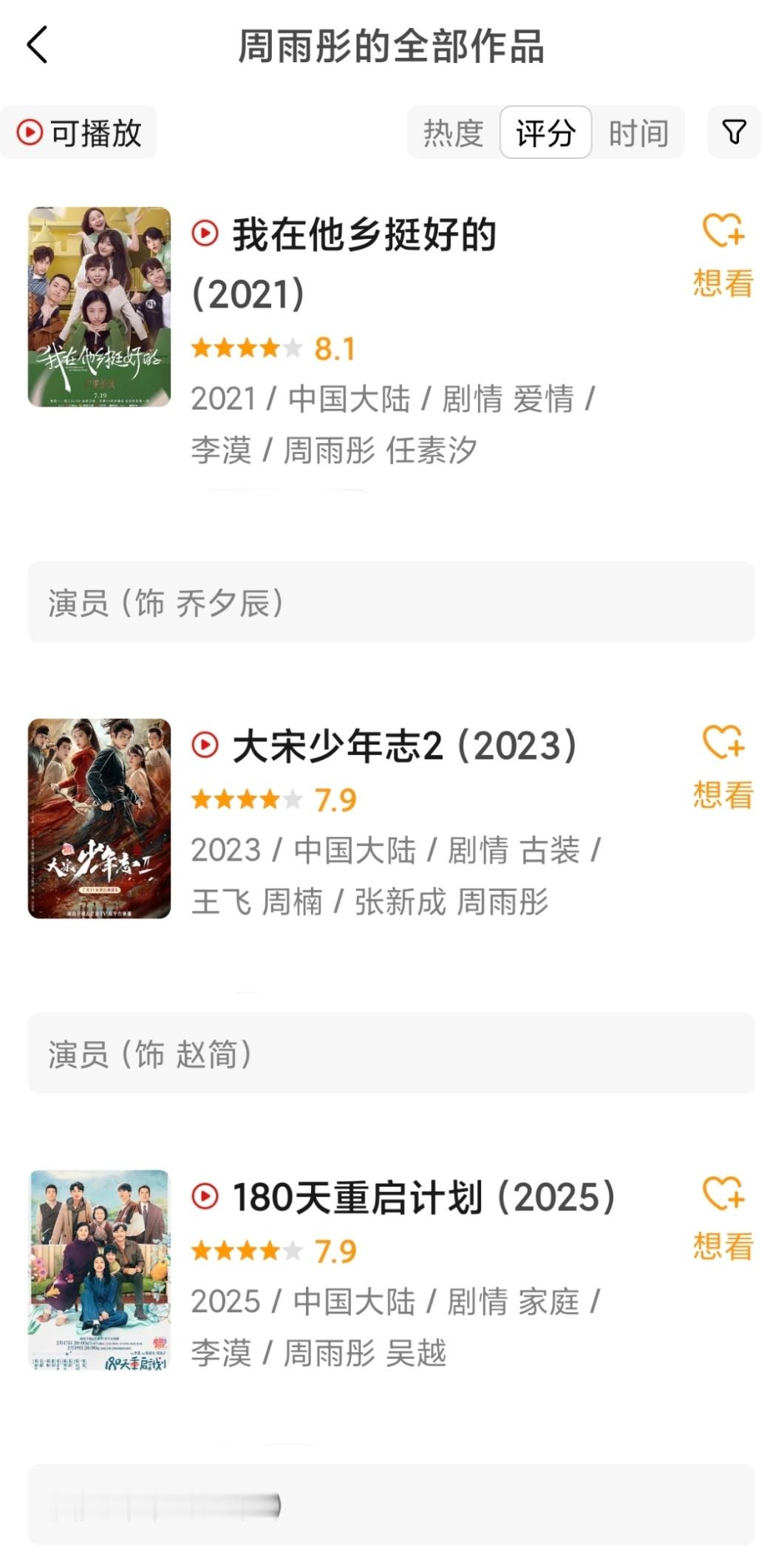Tap 想看 for 180天重启计划
The image size is (784, 1560).
(723, 1218)
